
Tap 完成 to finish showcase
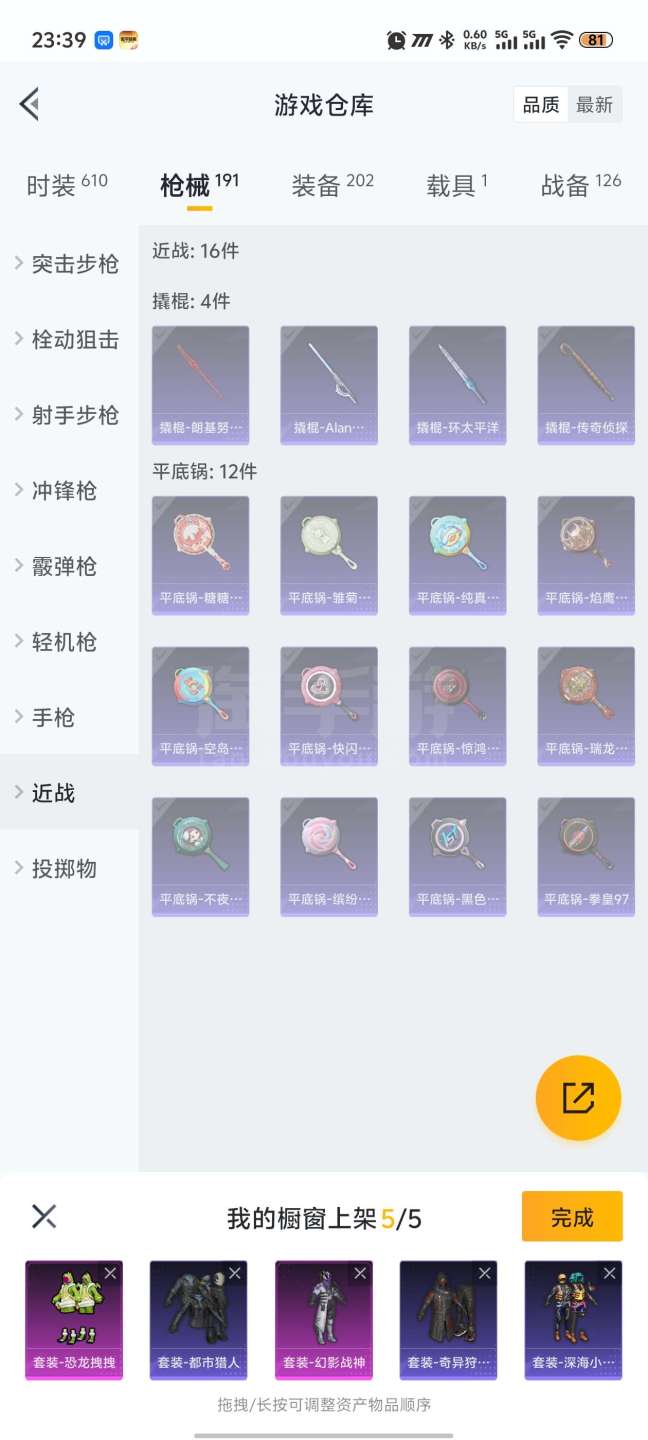(x=572, y=1217)
